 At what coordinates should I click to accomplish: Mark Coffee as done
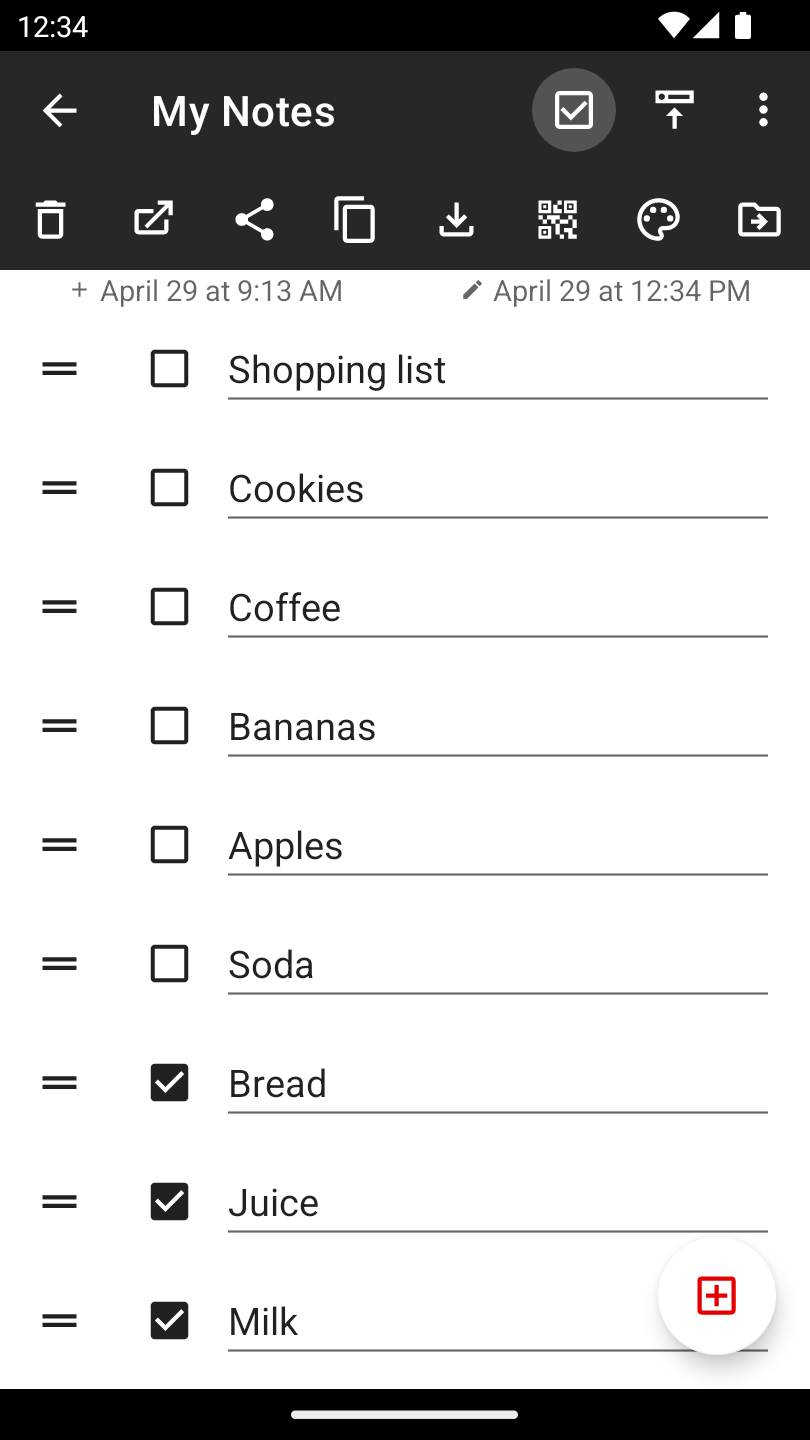[169, 607]
